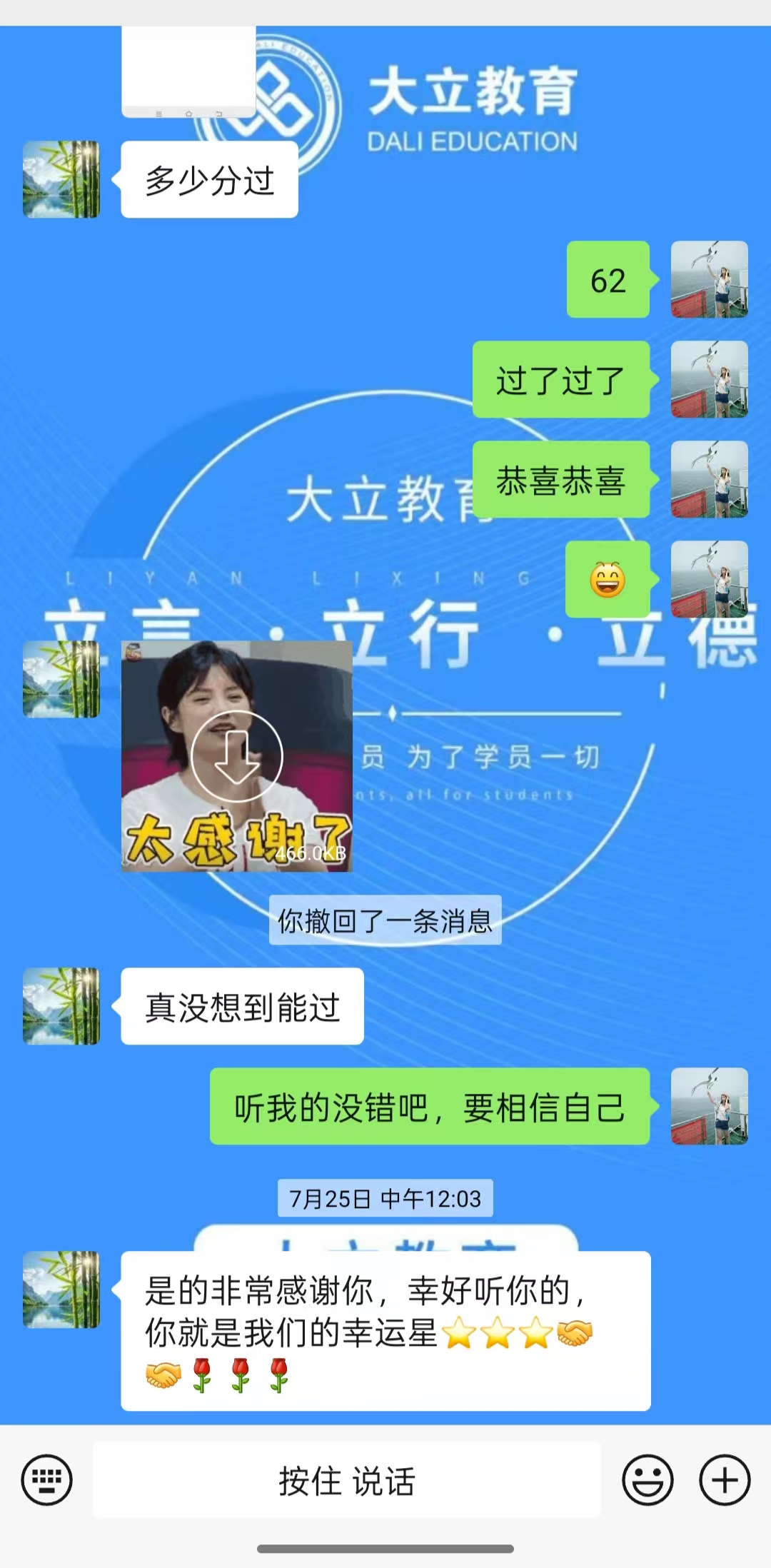
Task: Download the 太感谢了 GIF sticker
Action: (237, 756)
